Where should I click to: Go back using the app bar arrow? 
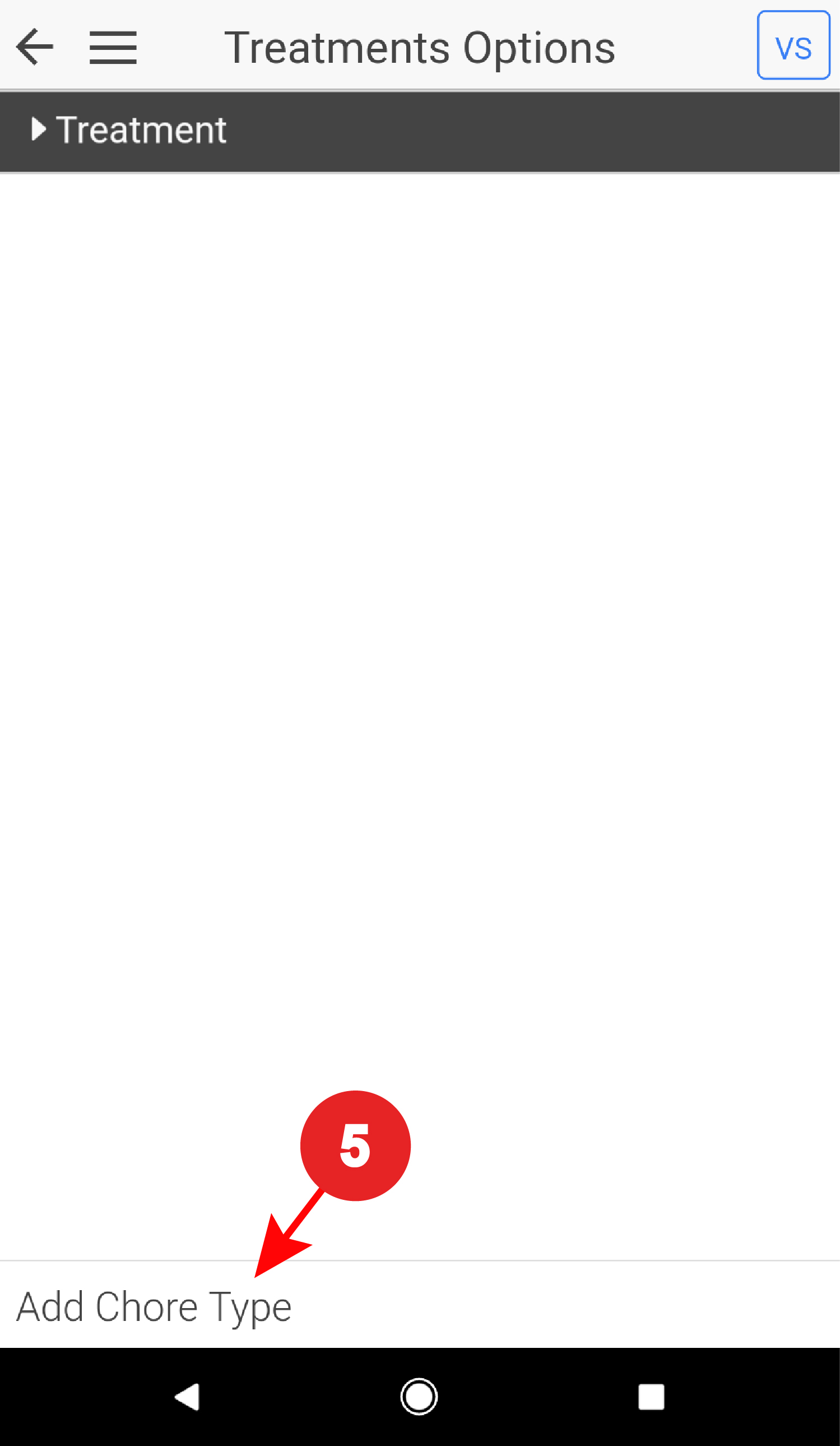tap(35, 47)
